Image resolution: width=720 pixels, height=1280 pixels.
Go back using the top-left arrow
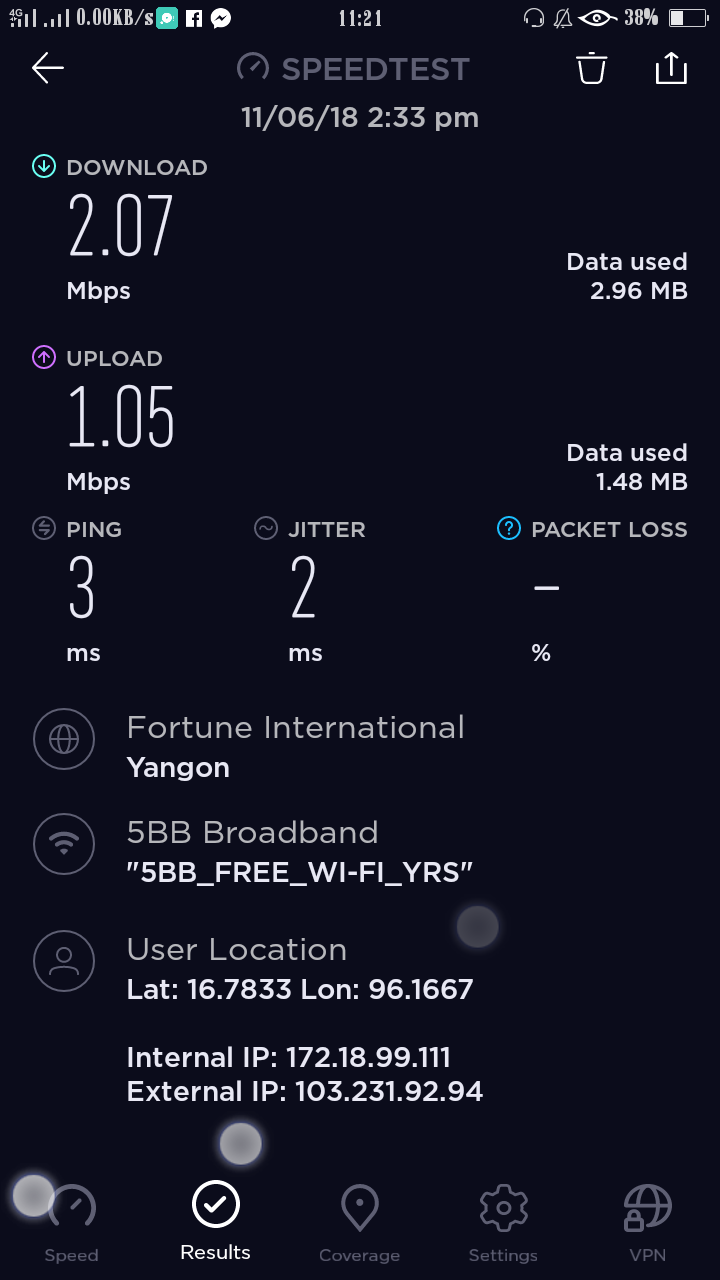pyautogui.click(x=48, y=68)
